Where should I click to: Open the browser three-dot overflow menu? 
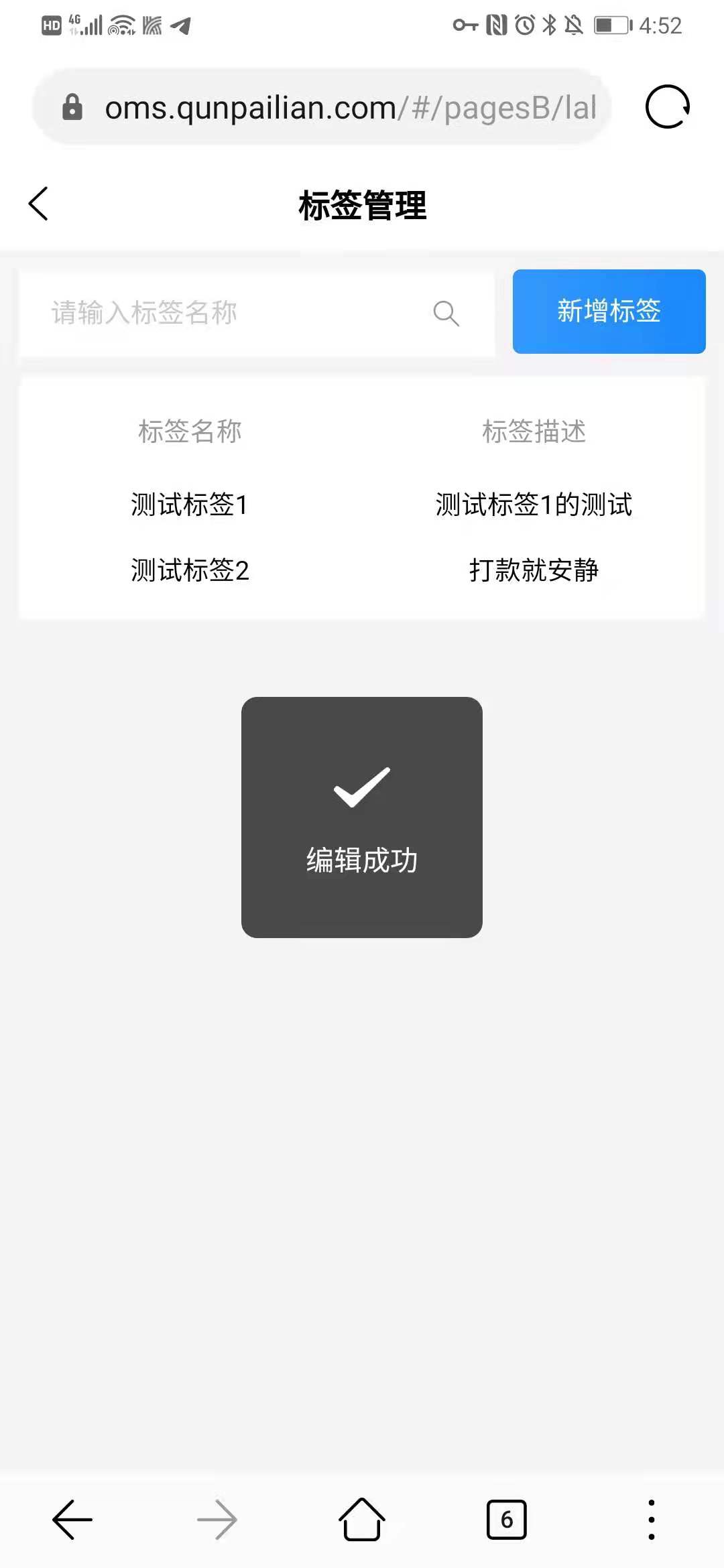(652, 1520)
